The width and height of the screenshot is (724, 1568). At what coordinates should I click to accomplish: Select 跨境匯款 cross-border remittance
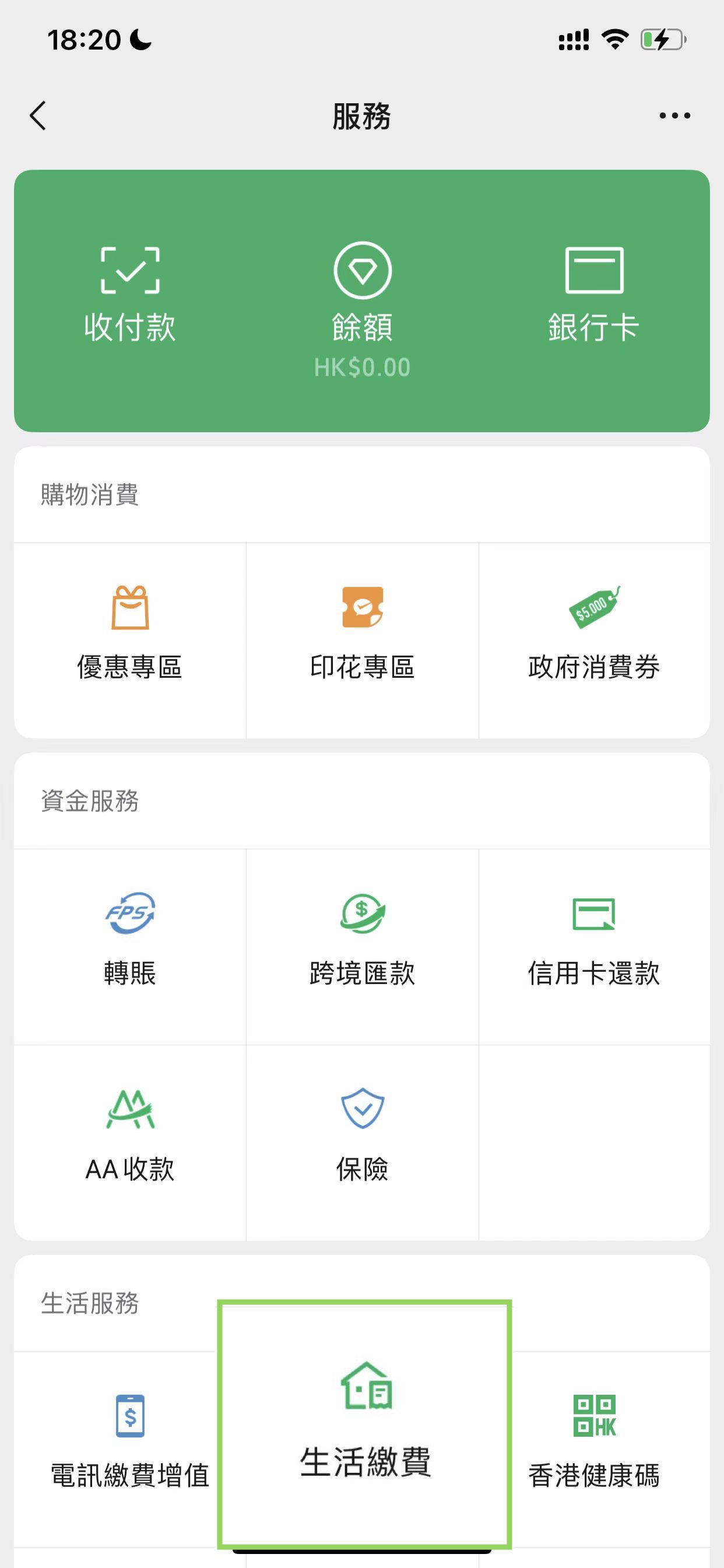click(x=363, y=947)
